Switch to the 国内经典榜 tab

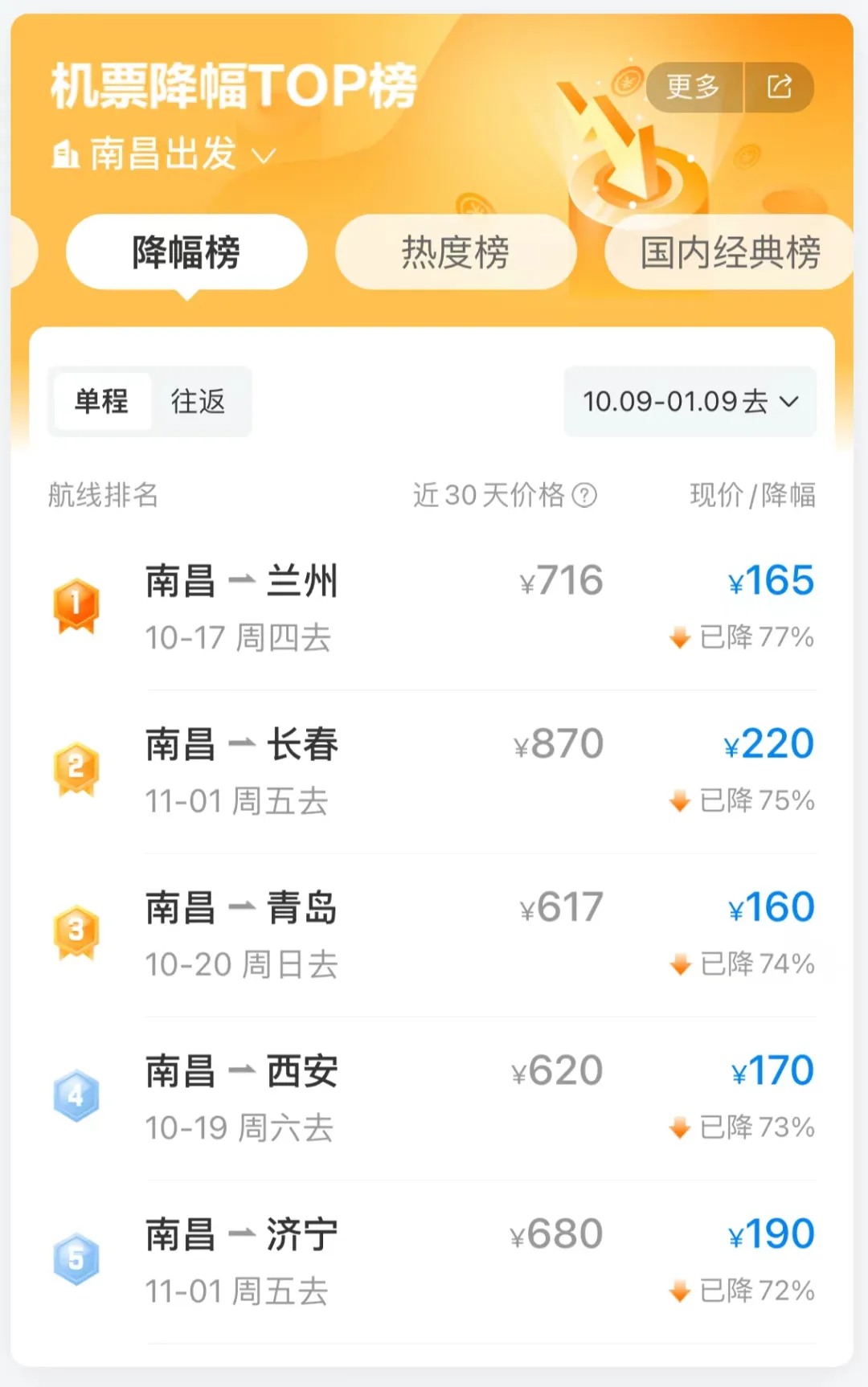[x=728, y=252]
